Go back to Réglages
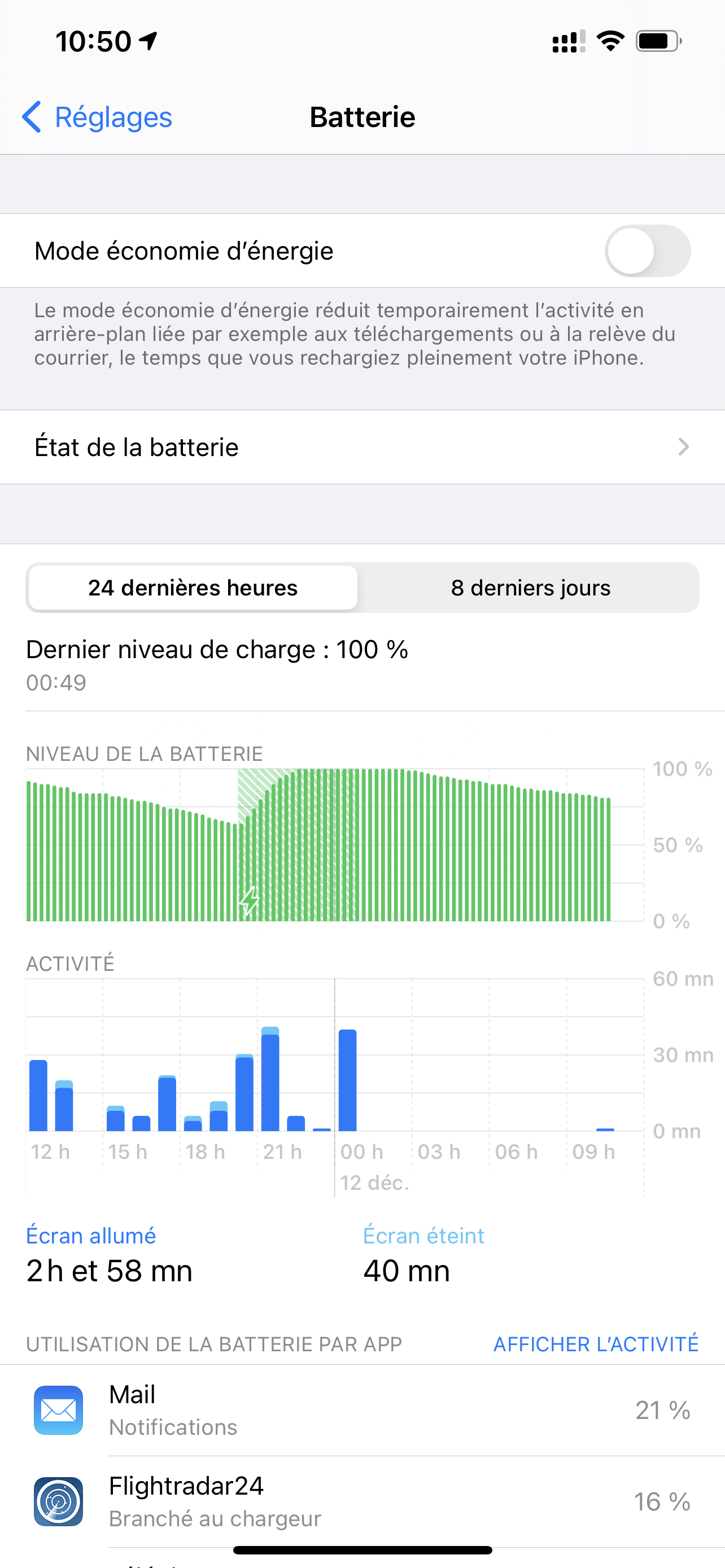The height and width of the screenshot is (1568, 725). click(97, 117)
